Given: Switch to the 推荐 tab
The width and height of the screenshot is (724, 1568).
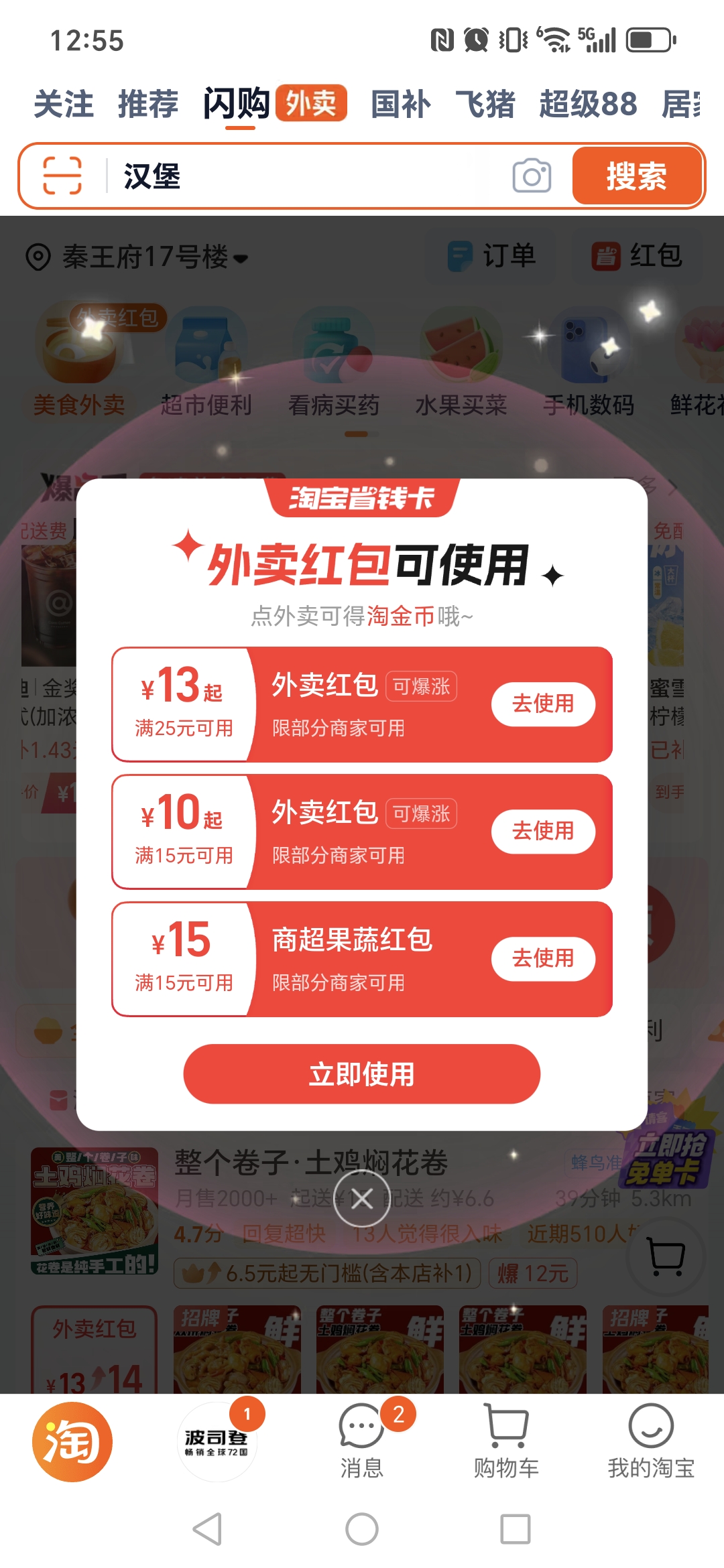Looking at the screenshot, I should pyautogui.click(x=148, y=105).
